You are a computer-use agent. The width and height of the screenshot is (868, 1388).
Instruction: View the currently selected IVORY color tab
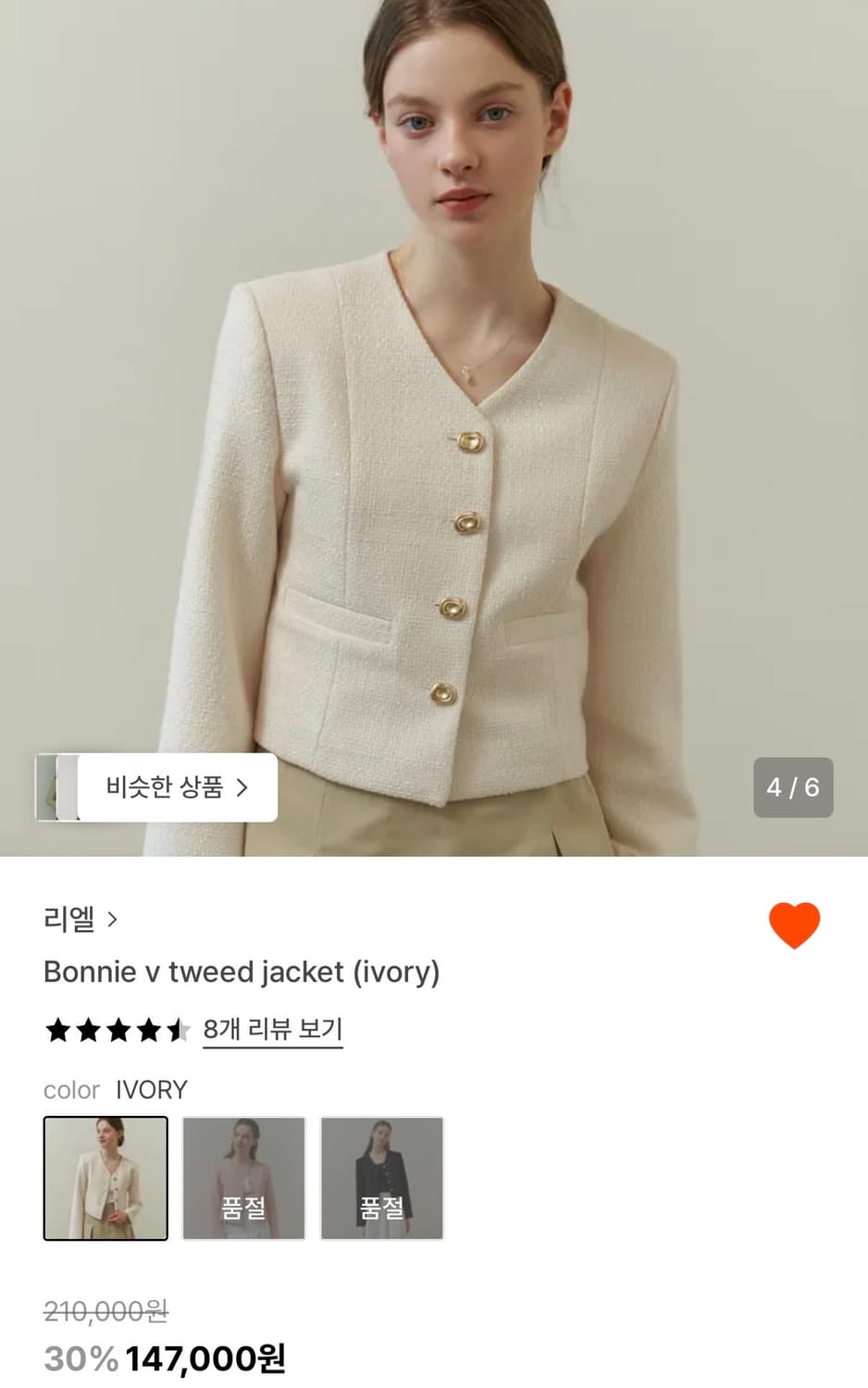pos(105,1177)
